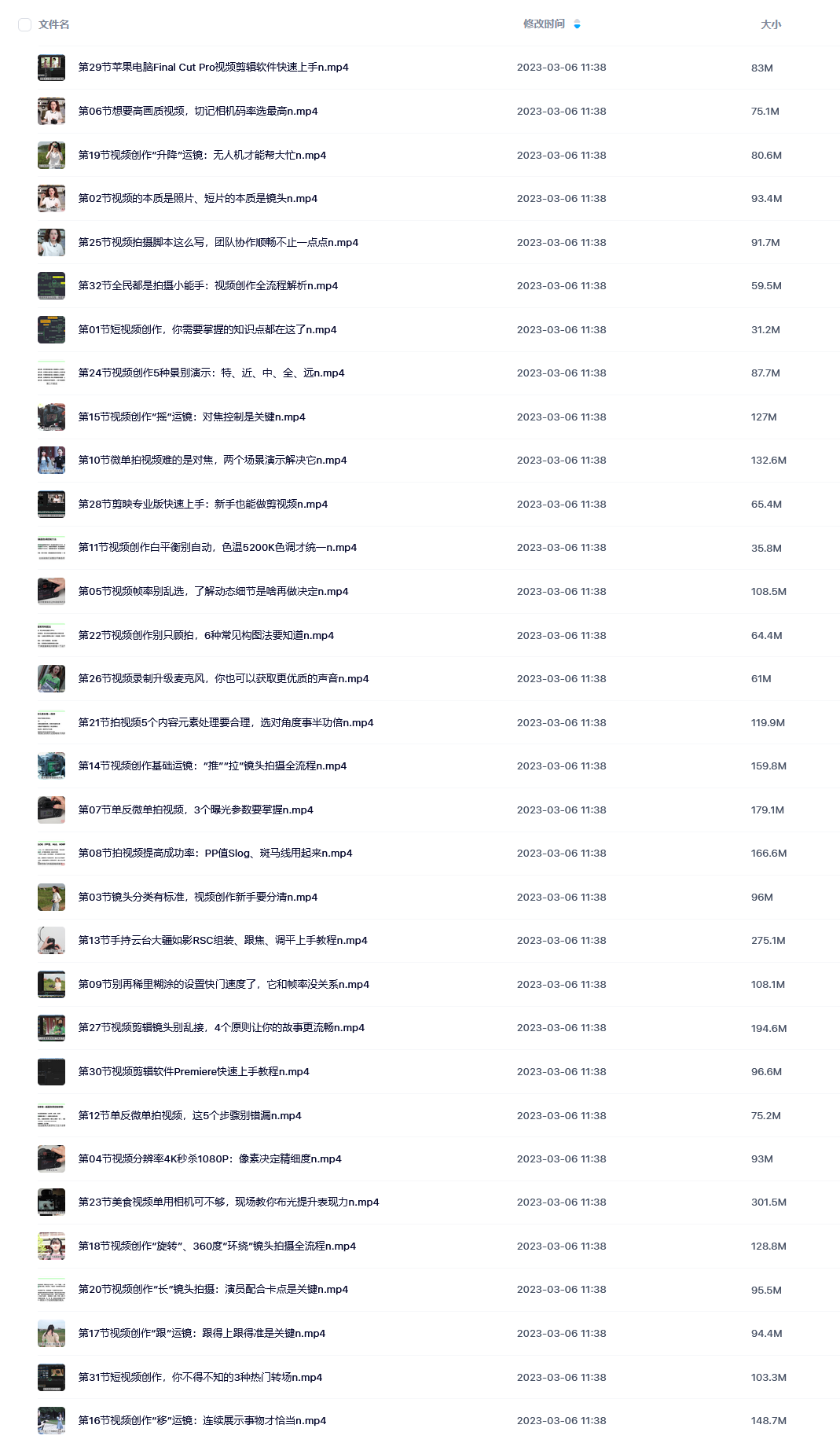Open the 第30节 Premiere tutorial video
Screen dimensions: 840x1443
193,1072
